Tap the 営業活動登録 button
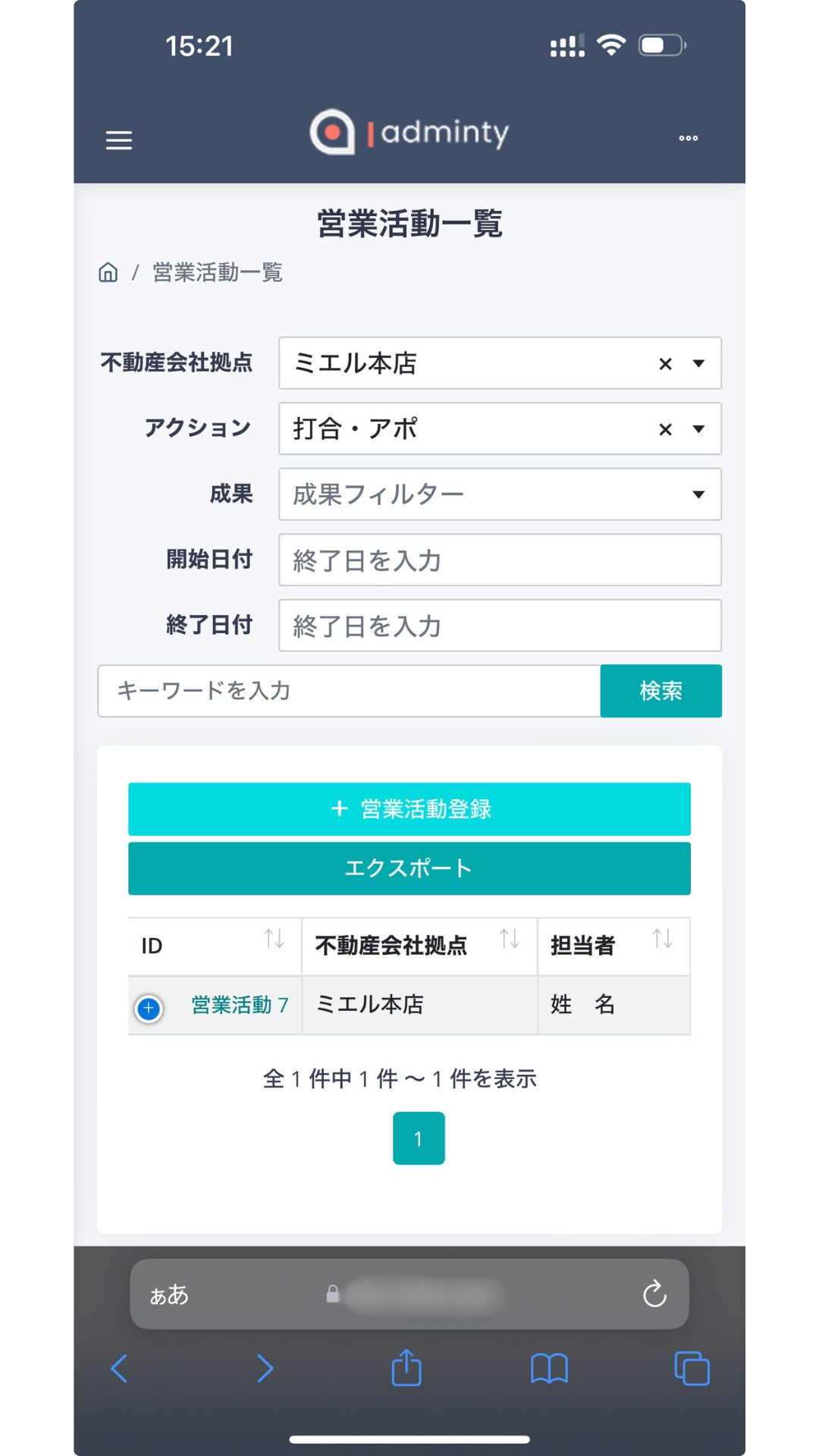 click(409, 809)
